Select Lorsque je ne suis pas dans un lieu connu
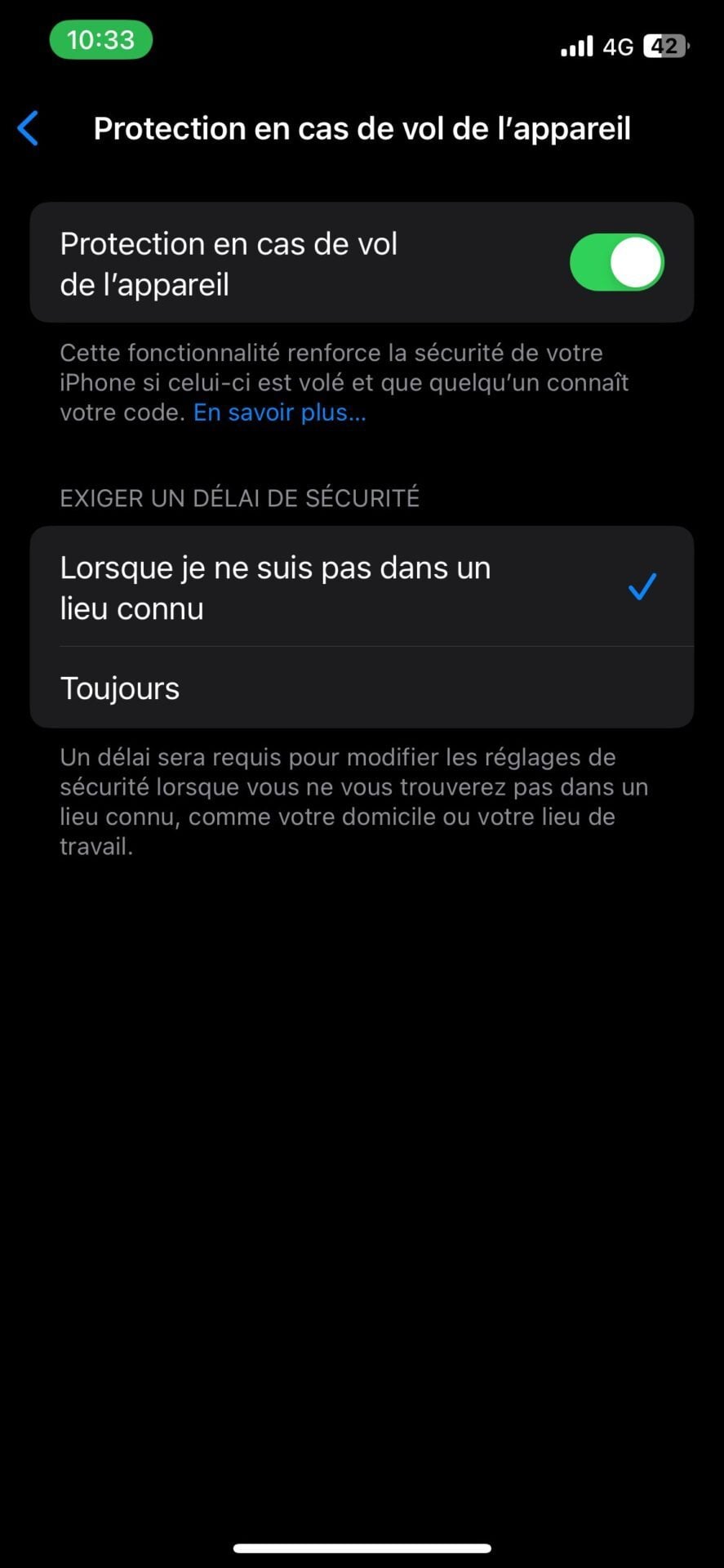Viewport: 724px width, 1568px height. point(361,587)
